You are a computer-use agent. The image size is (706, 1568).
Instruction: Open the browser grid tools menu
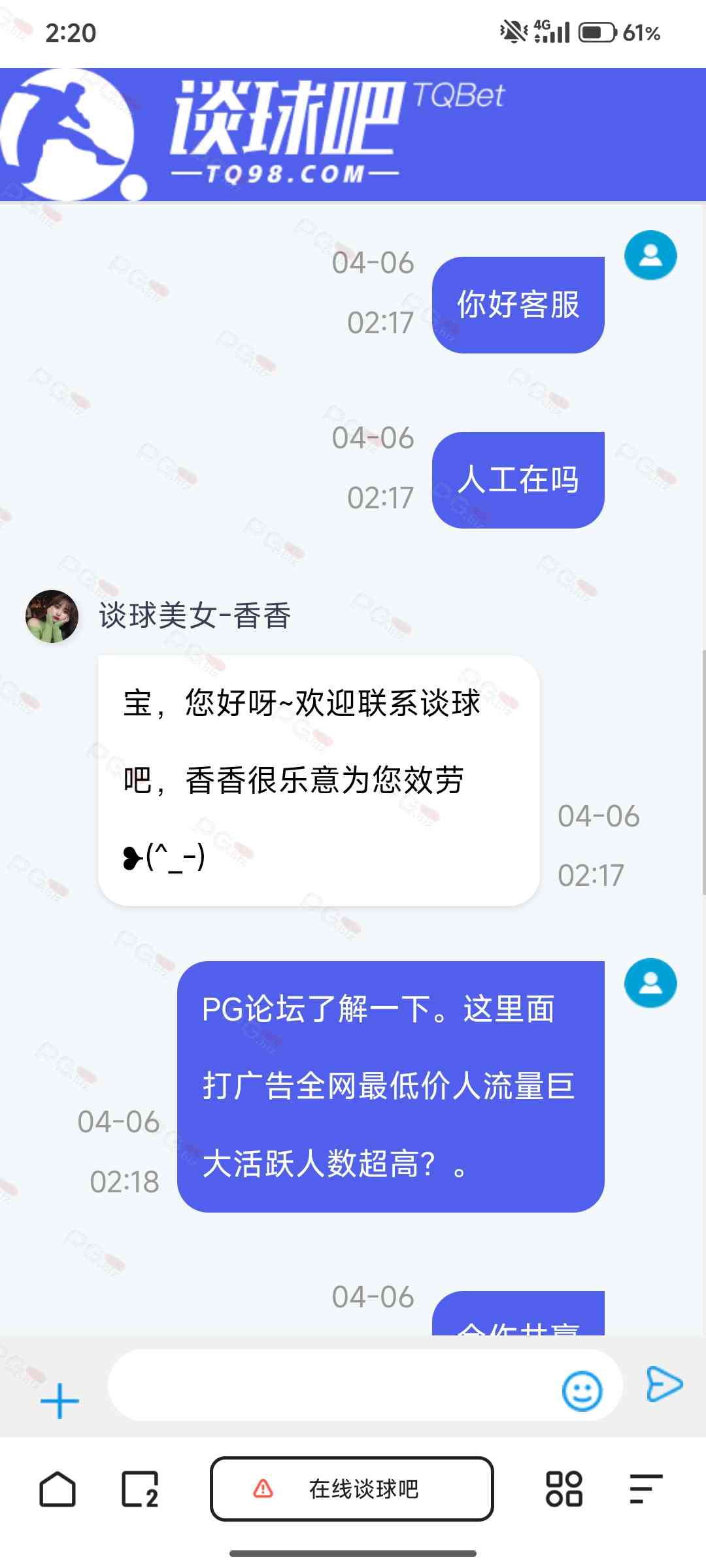pos(563,1489)
